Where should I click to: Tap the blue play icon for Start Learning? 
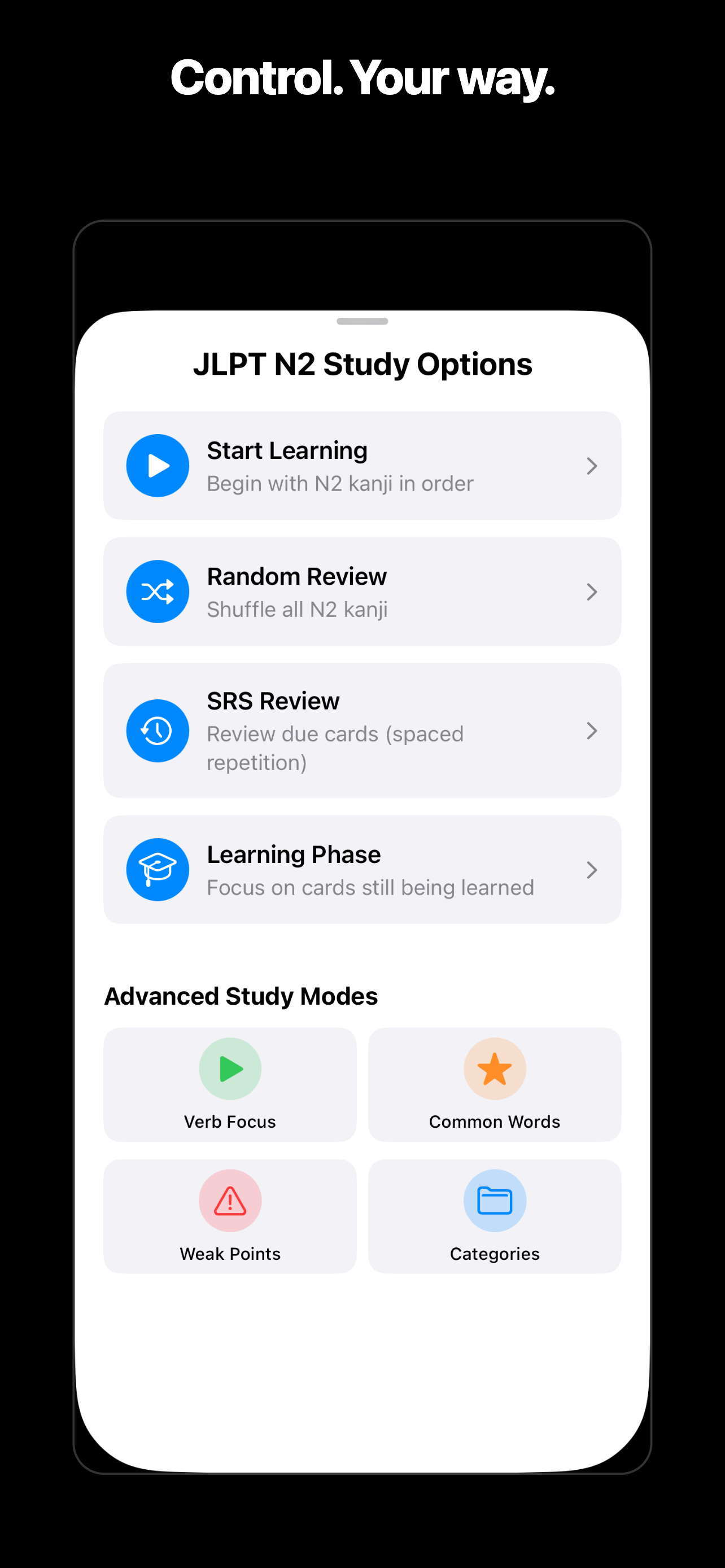click(x=157, y=465)
